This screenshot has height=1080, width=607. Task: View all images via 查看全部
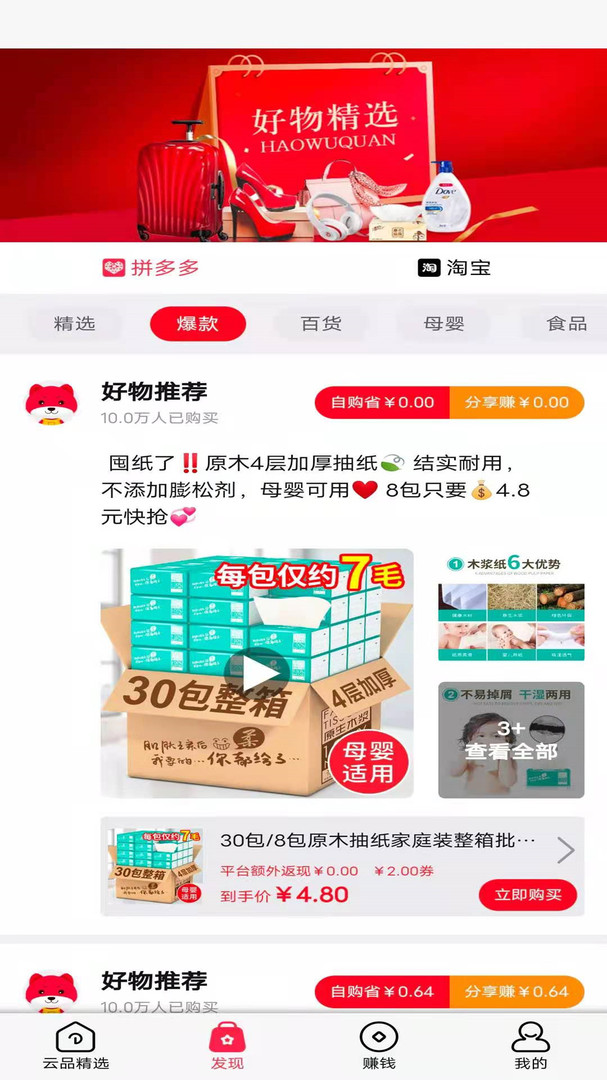(x=511, y=740)
